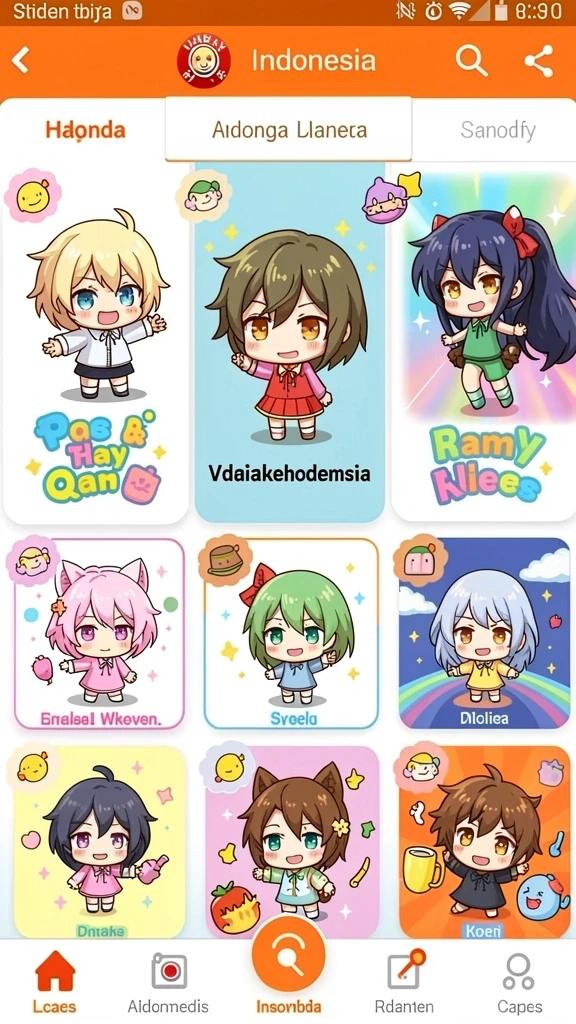Go back with the top-left arrow
This screenshot has height=1024, width=576.
click(x=21, y=61)
